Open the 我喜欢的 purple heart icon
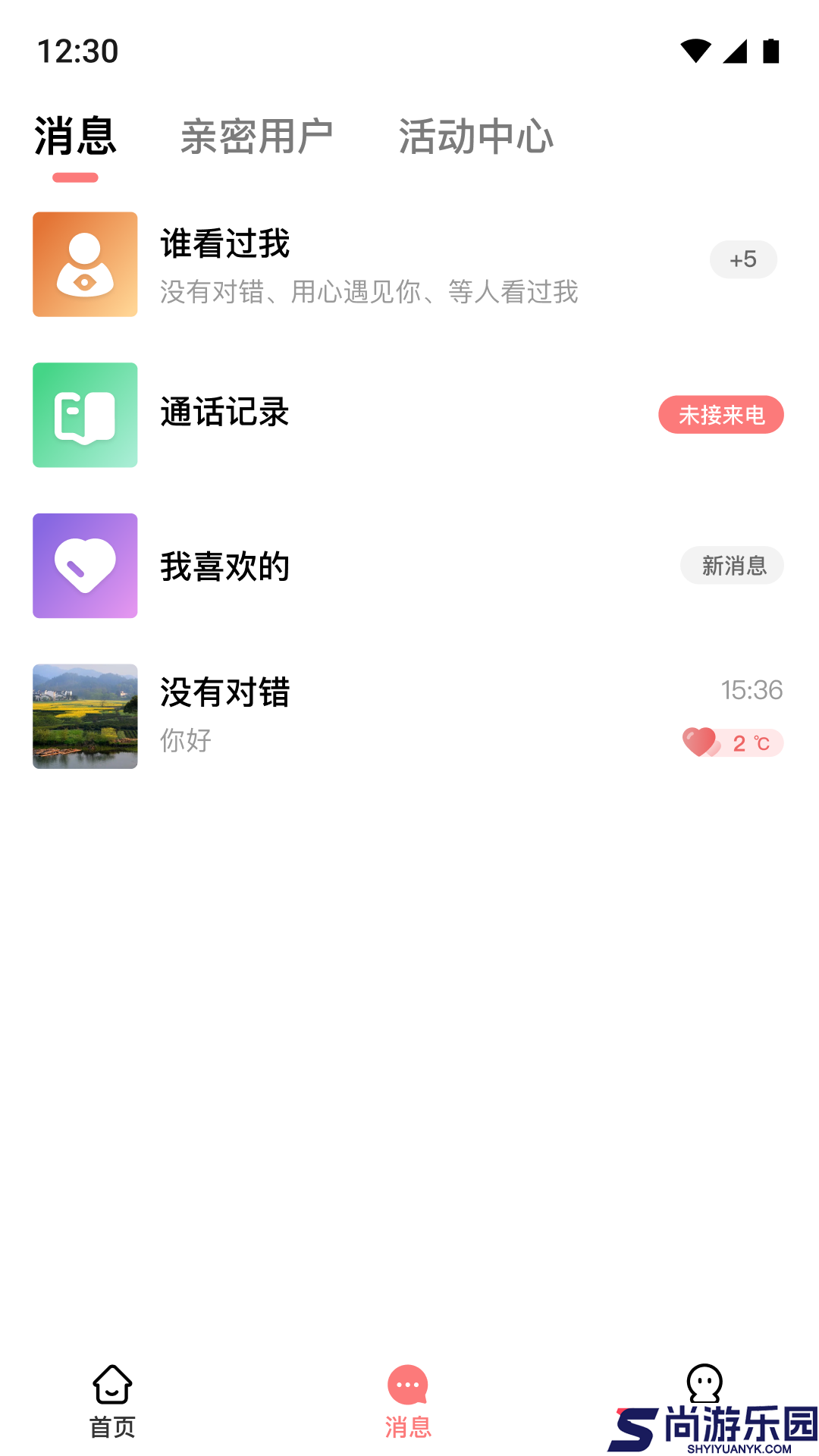This screenshot has width=819, height=1456. tap(84, 566)
